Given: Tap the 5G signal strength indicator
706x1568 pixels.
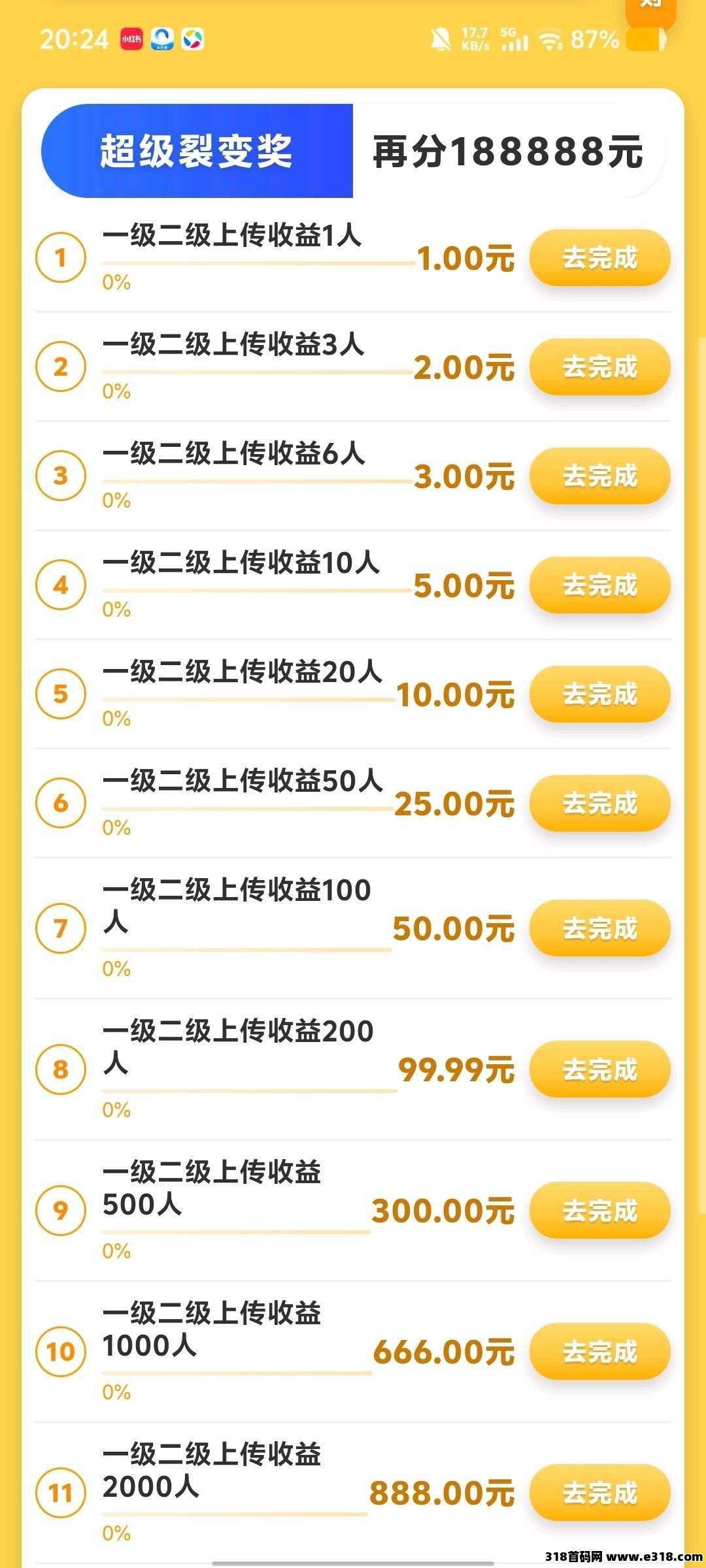Looking at the screenshot, I should pos(516,41).
